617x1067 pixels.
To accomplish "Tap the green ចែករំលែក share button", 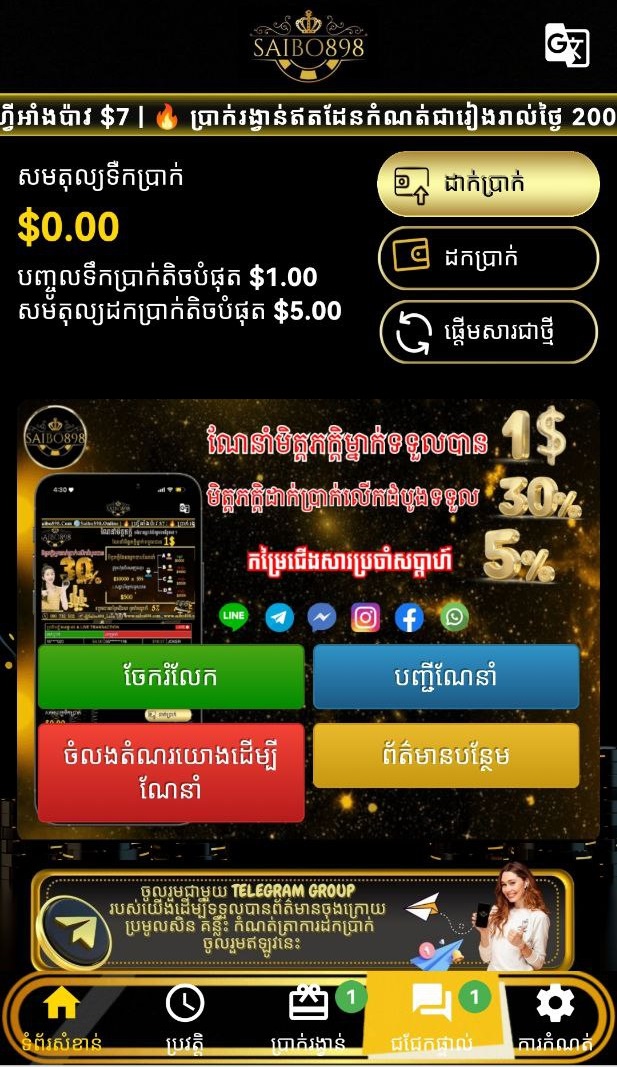I will click(x=170, y=677).
